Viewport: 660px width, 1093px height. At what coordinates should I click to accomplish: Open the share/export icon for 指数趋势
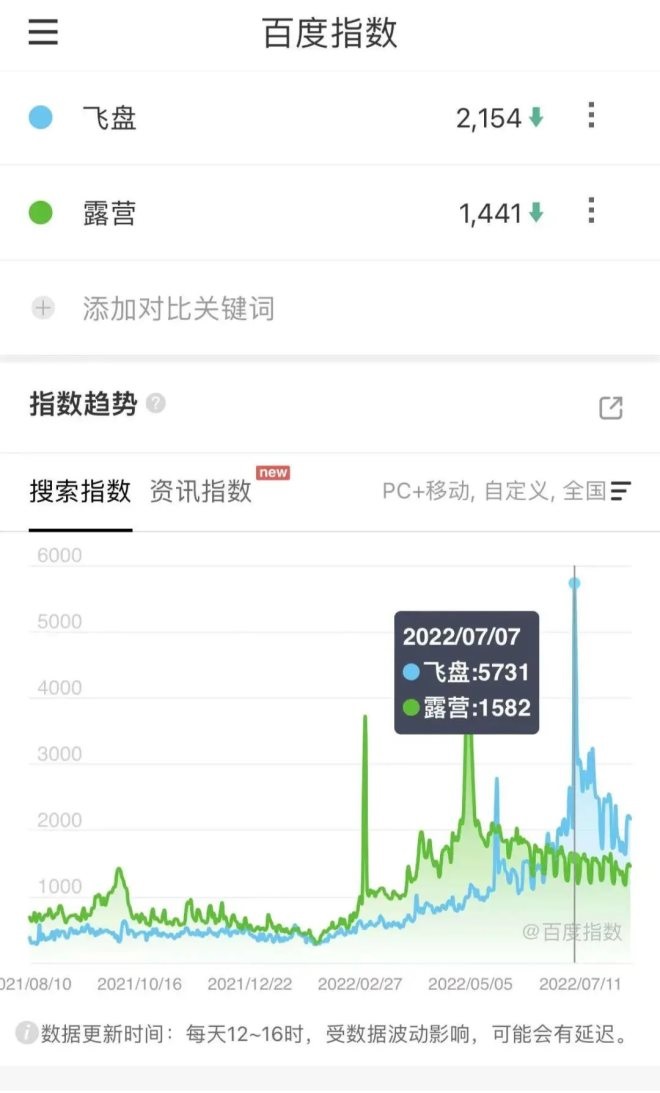[610, 407]
